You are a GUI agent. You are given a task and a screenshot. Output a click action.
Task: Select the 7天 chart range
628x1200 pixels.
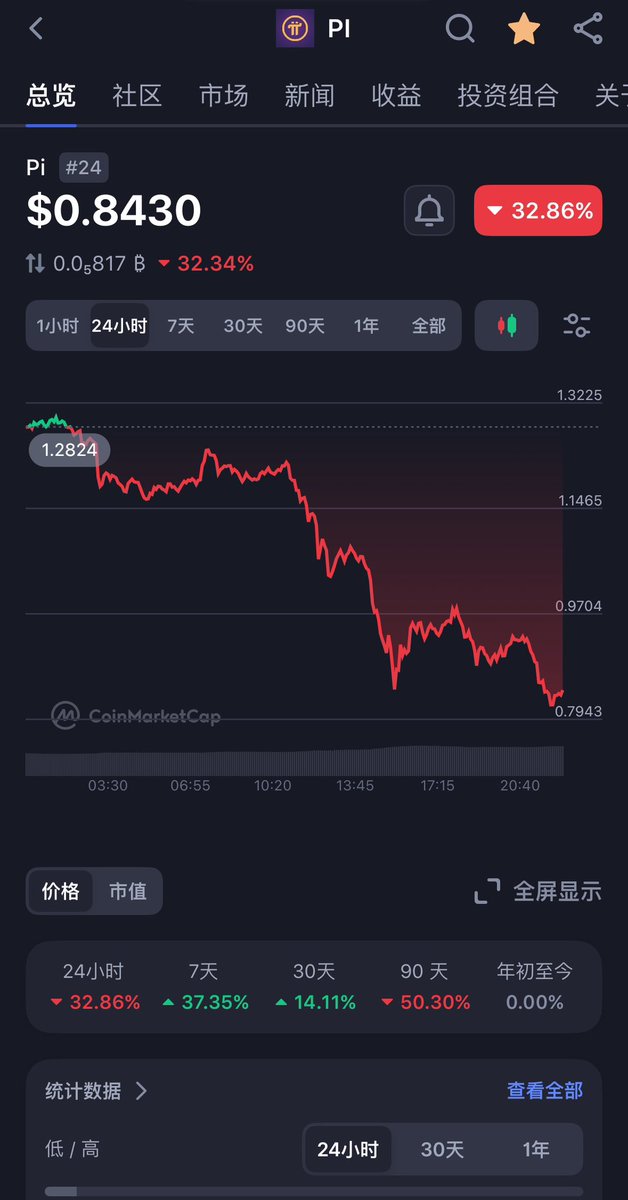click(181, 326)
